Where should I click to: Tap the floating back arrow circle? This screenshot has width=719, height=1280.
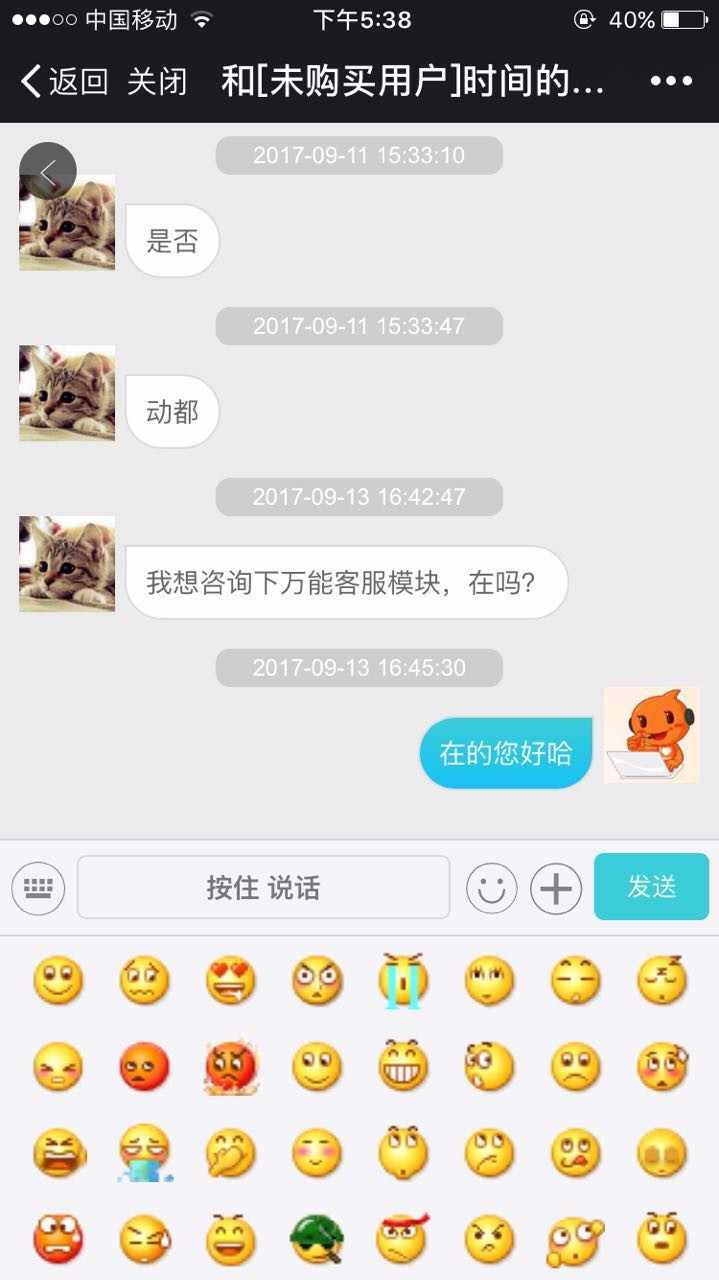click(x=48, y=172)
